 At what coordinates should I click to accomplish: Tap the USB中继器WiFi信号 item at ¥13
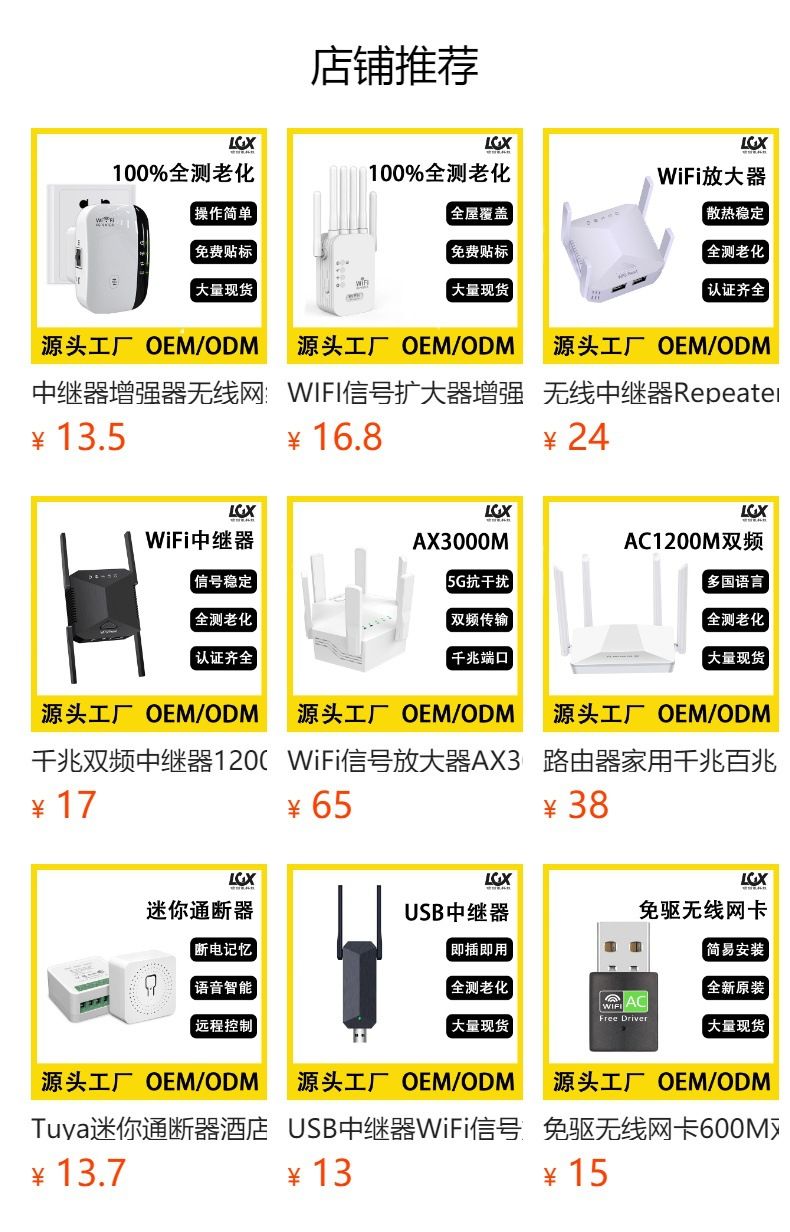tap(405, 1028)
